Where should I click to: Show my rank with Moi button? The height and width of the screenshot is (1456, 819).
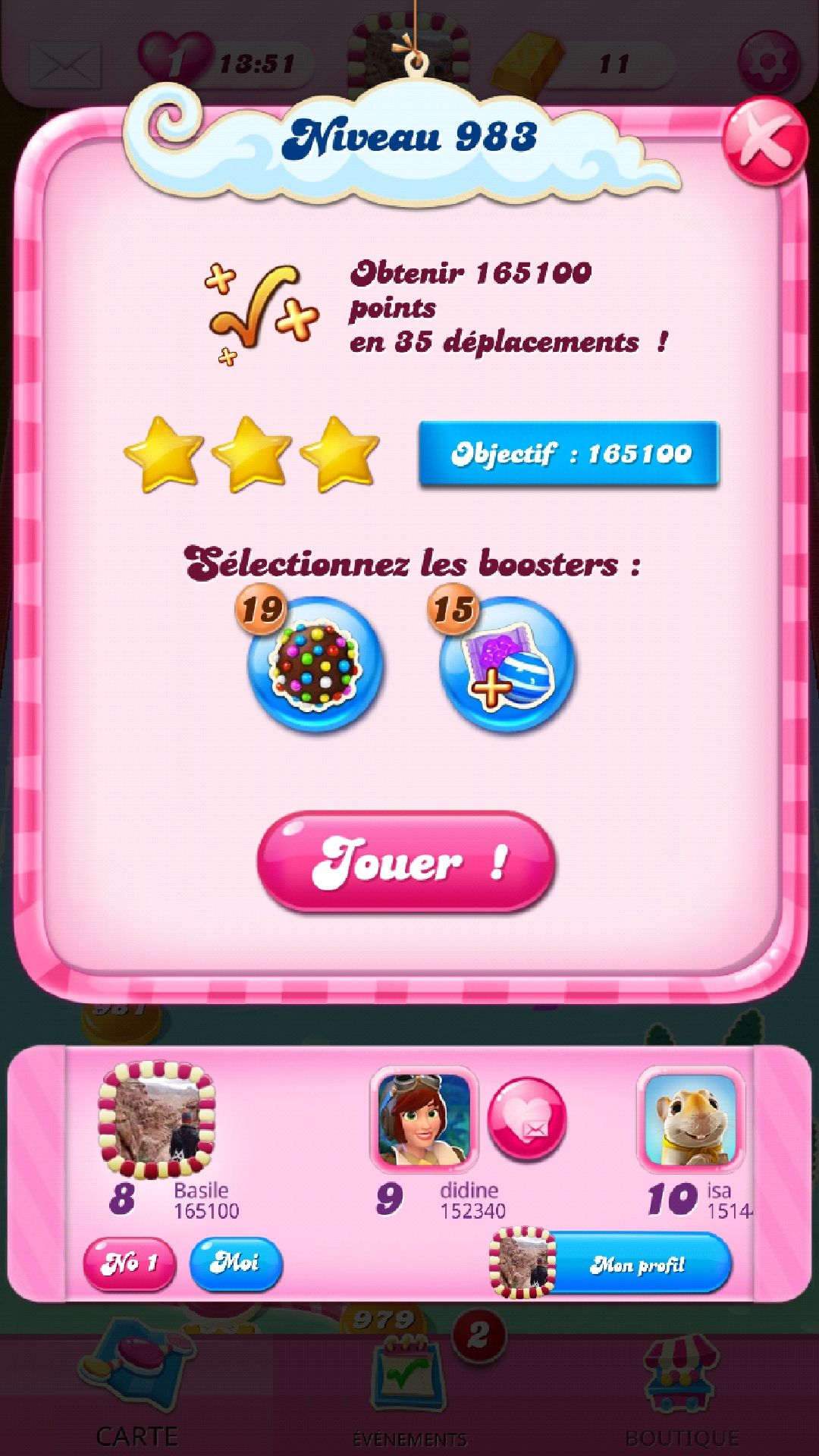tap(236, 1263)
